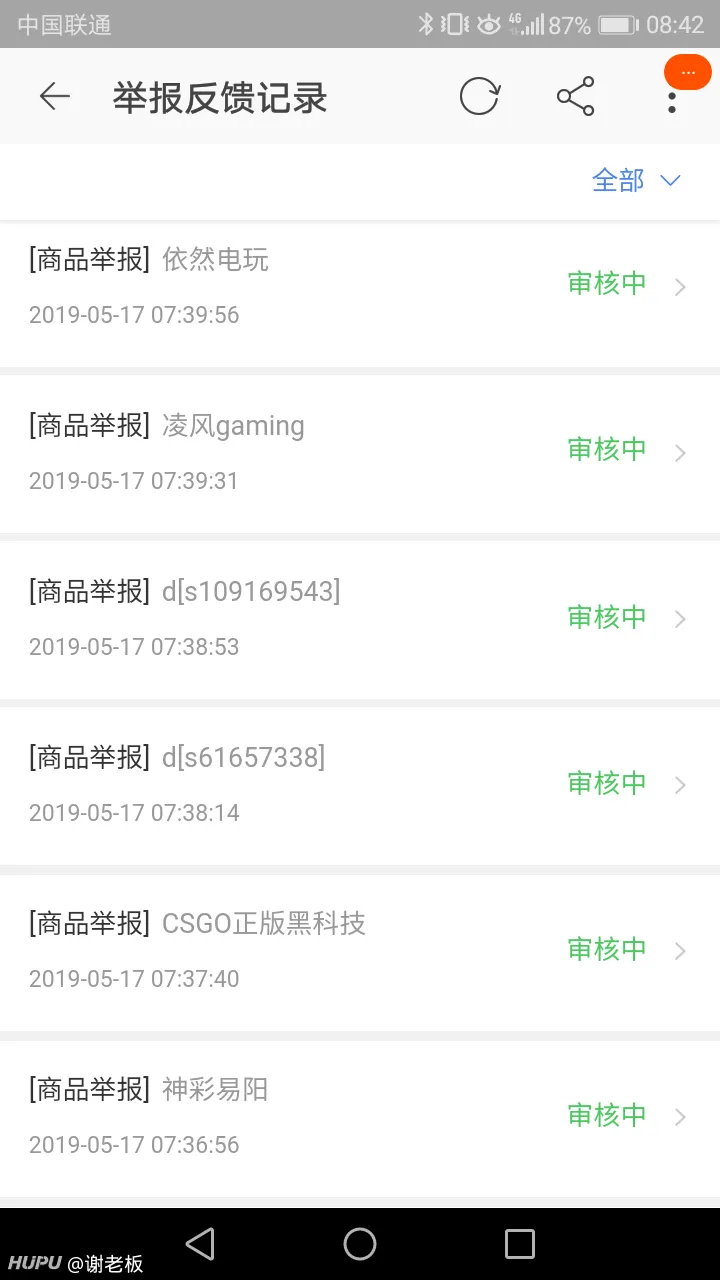Open the three-dot overflow menu
Viewport: 720px width, 1280px height.
click(x=671, y=99)
